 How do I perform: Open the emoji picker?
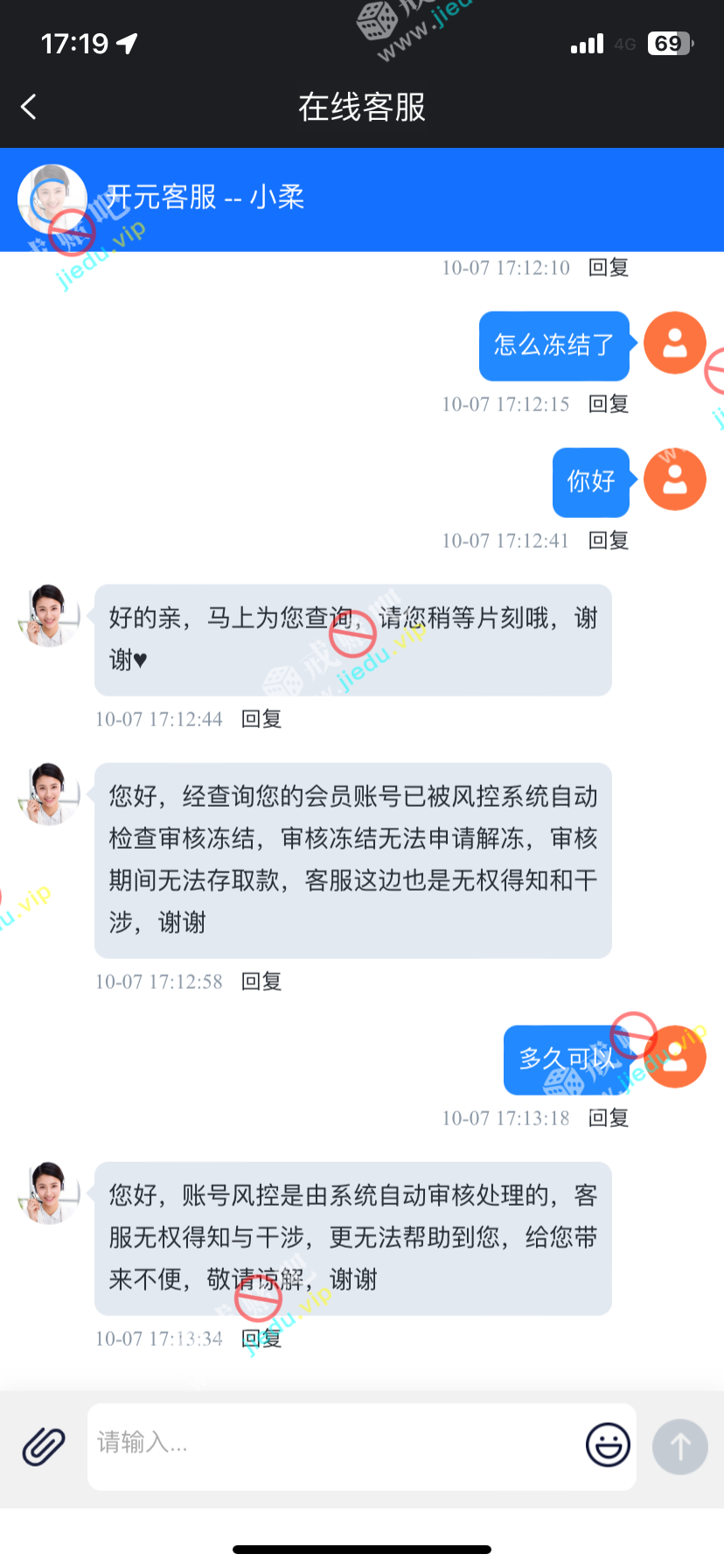[x=608, y=1445]
